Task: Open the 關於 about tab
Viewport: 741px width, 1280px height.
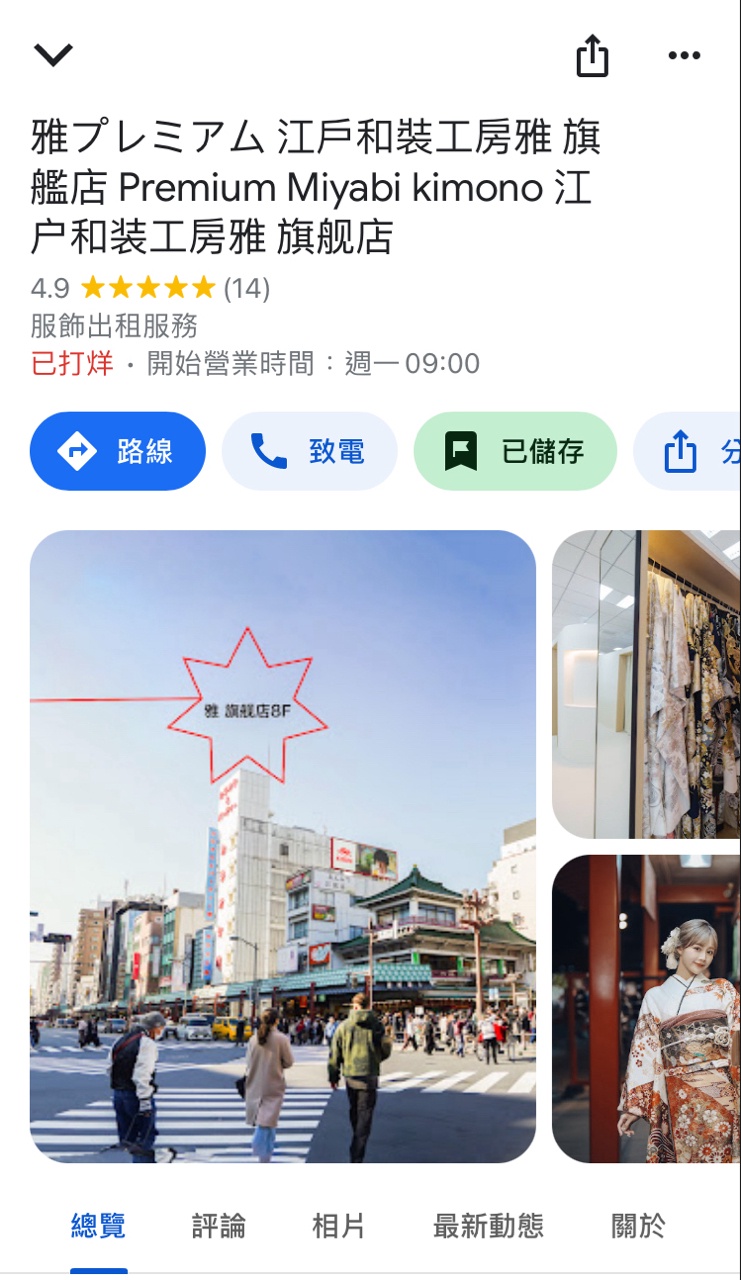Action: pos(638,1226)
